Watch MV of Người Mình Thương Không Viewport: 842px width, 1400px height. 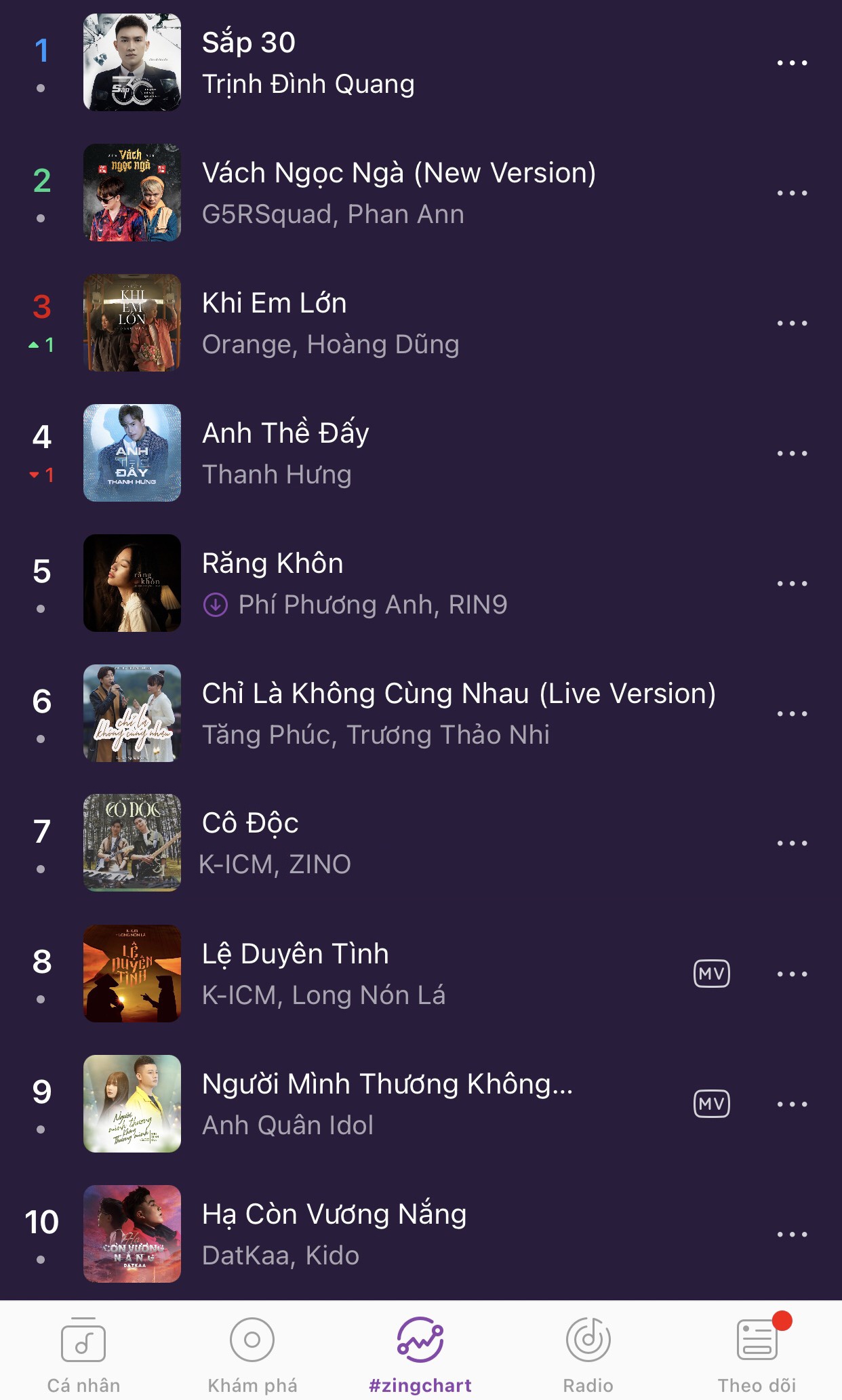(711, 1104)
